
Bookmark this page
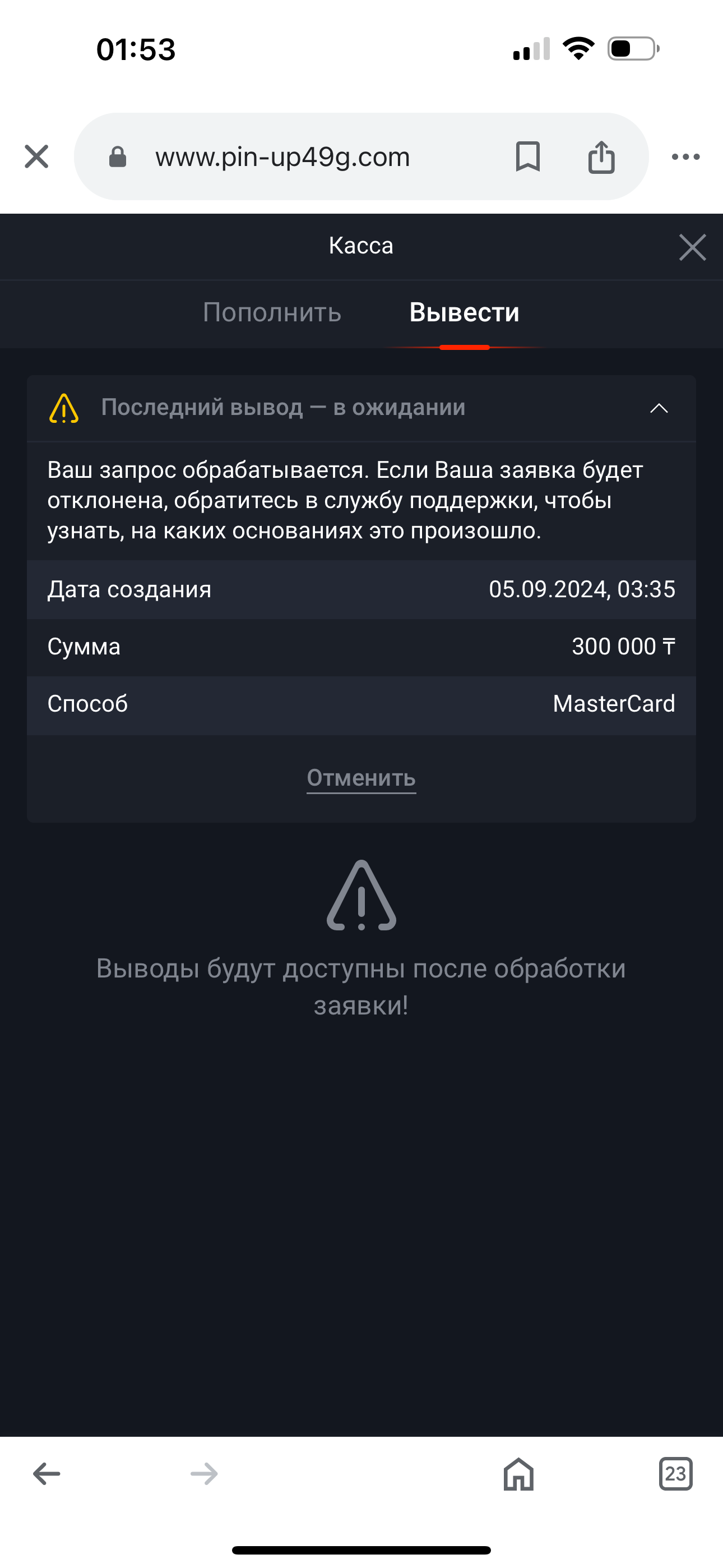[x=527, y=156]
